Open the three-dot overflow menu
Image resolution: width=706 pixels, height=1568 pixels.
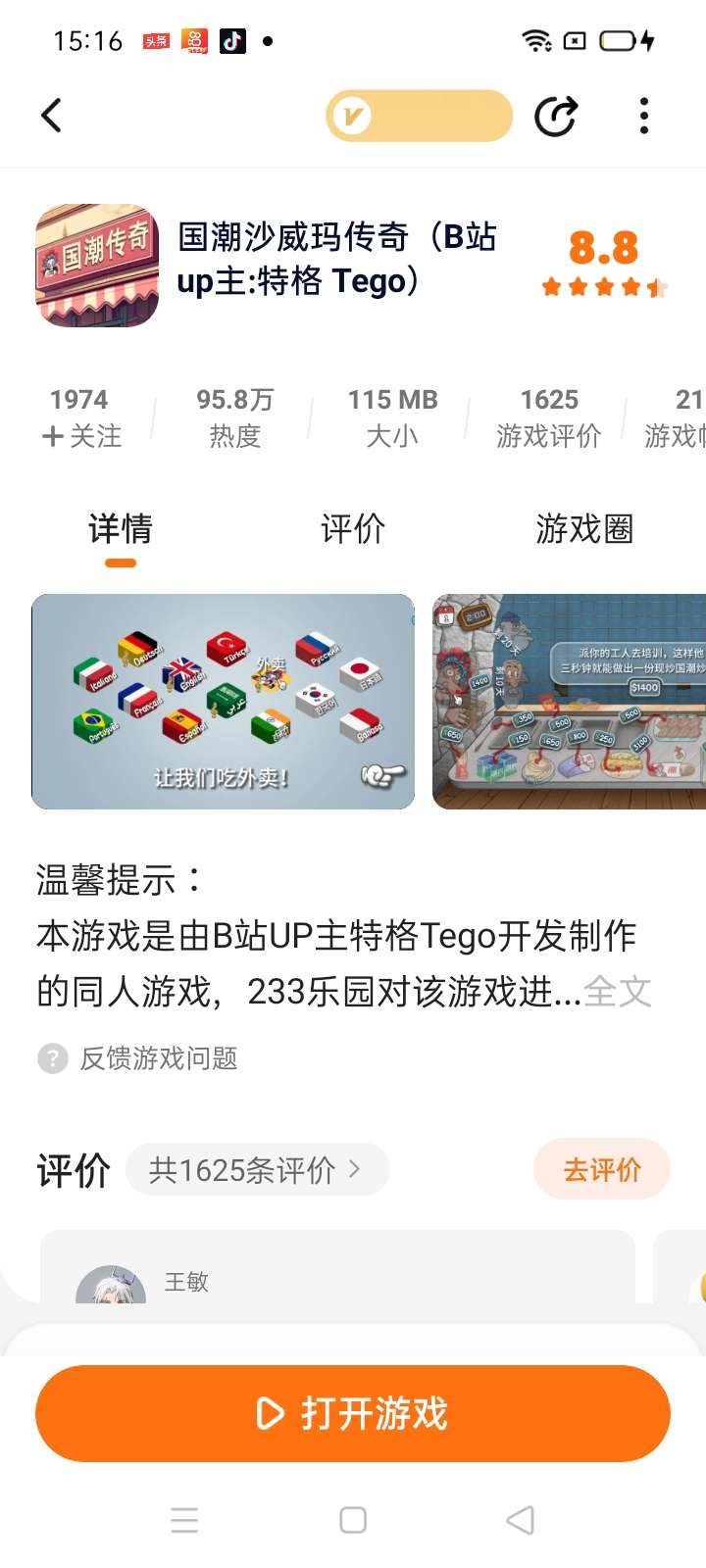(644, 116)
